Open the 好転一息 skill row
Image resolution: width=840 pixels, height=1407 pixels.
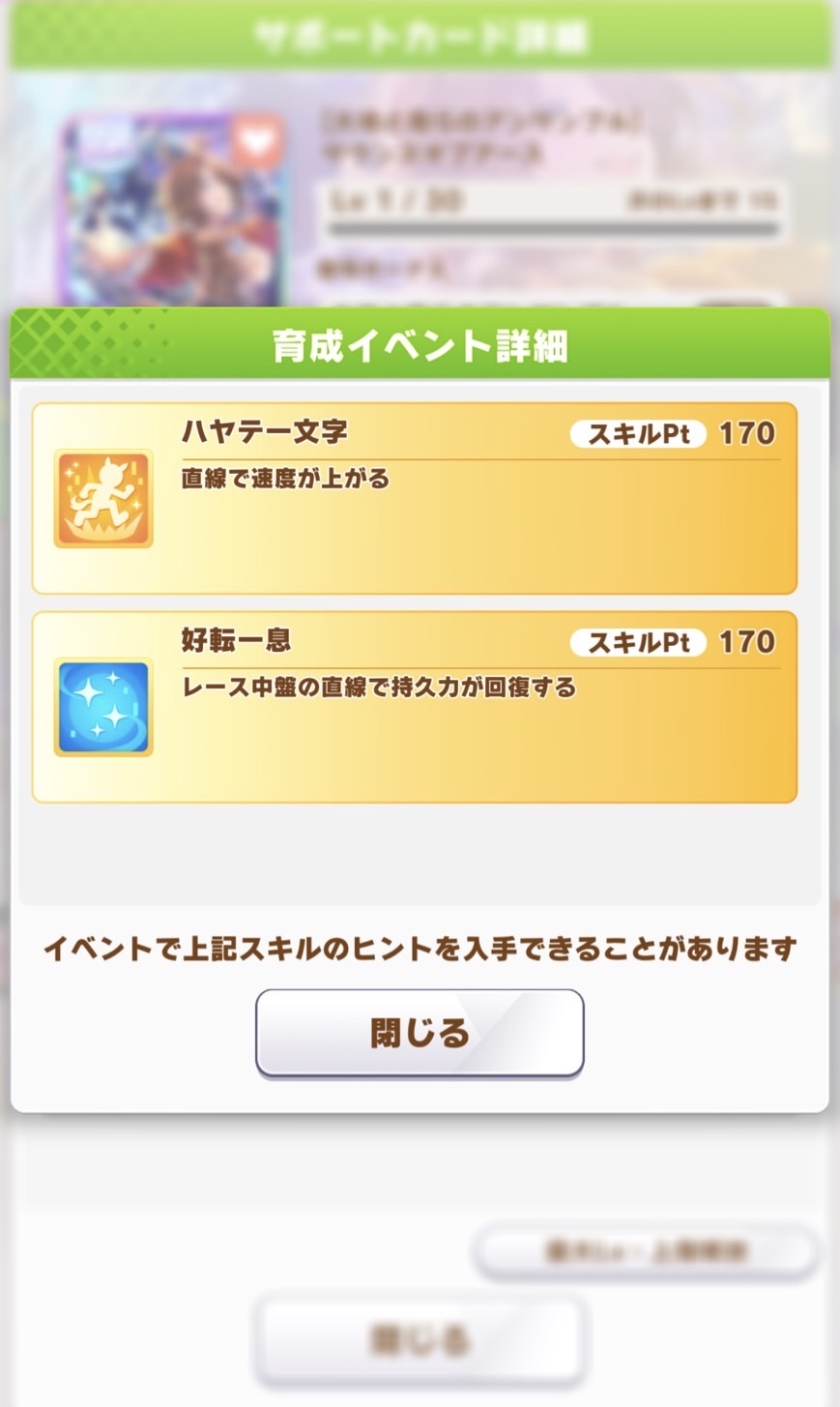pos(415,707)
